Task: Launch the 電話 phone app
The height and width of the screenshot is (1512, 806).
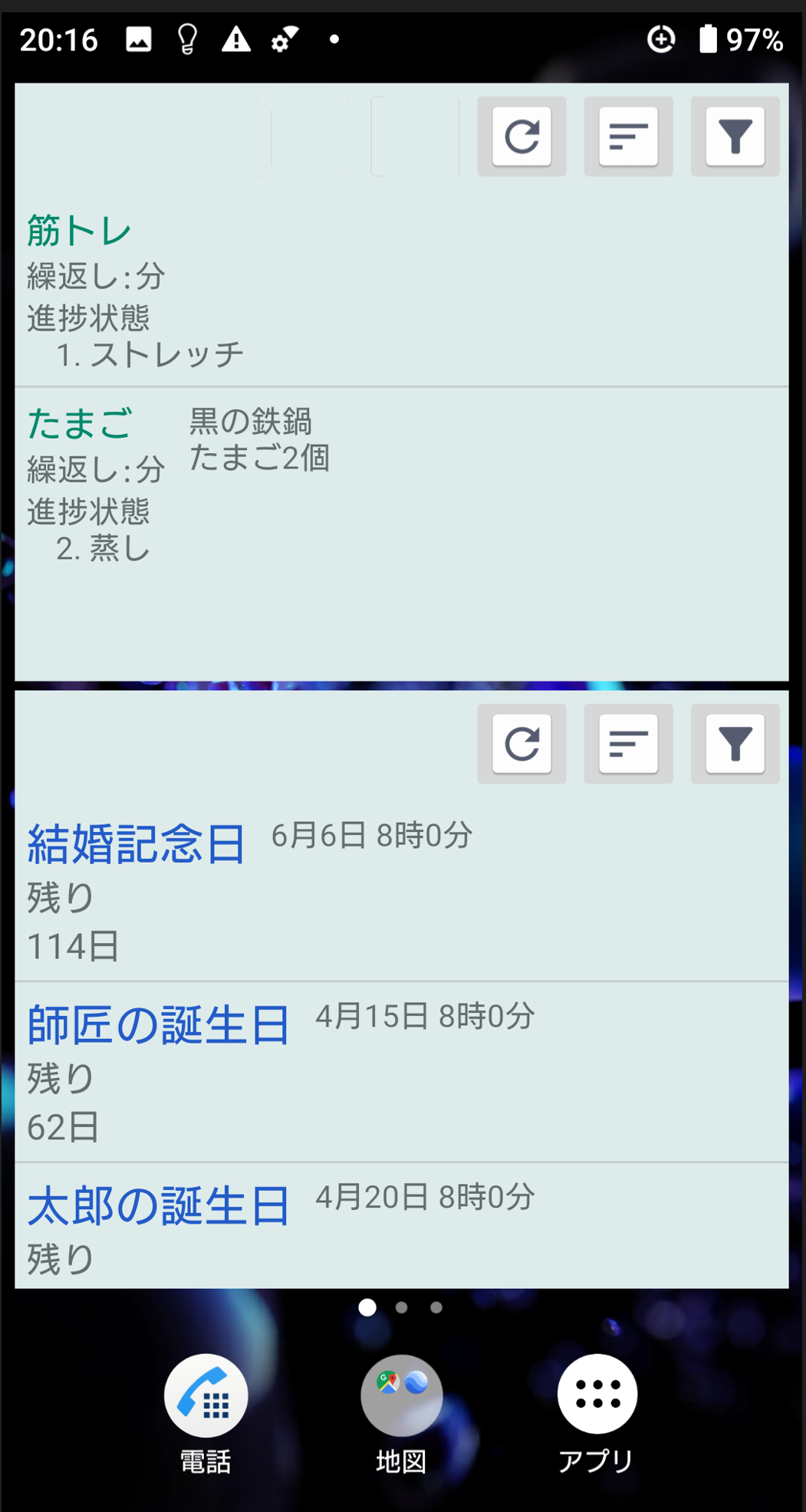Action: point(206,1395)
